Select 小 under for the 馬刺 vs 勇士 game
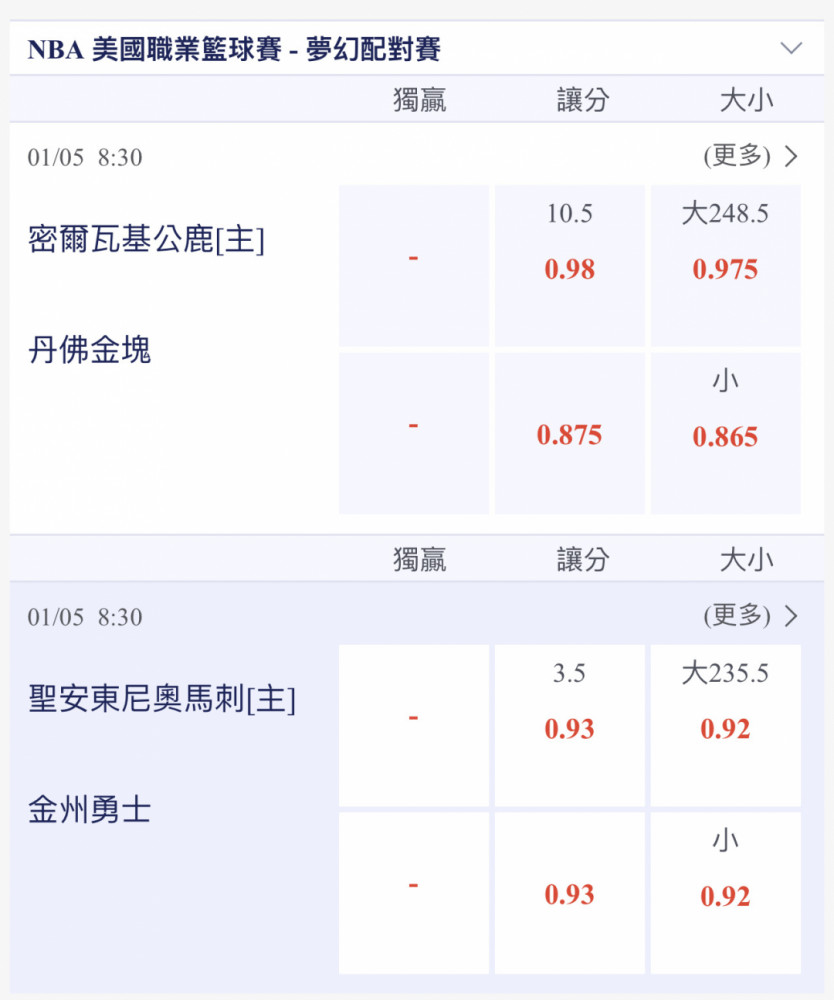The image size is (834, 1000). (x=726, y=893)
